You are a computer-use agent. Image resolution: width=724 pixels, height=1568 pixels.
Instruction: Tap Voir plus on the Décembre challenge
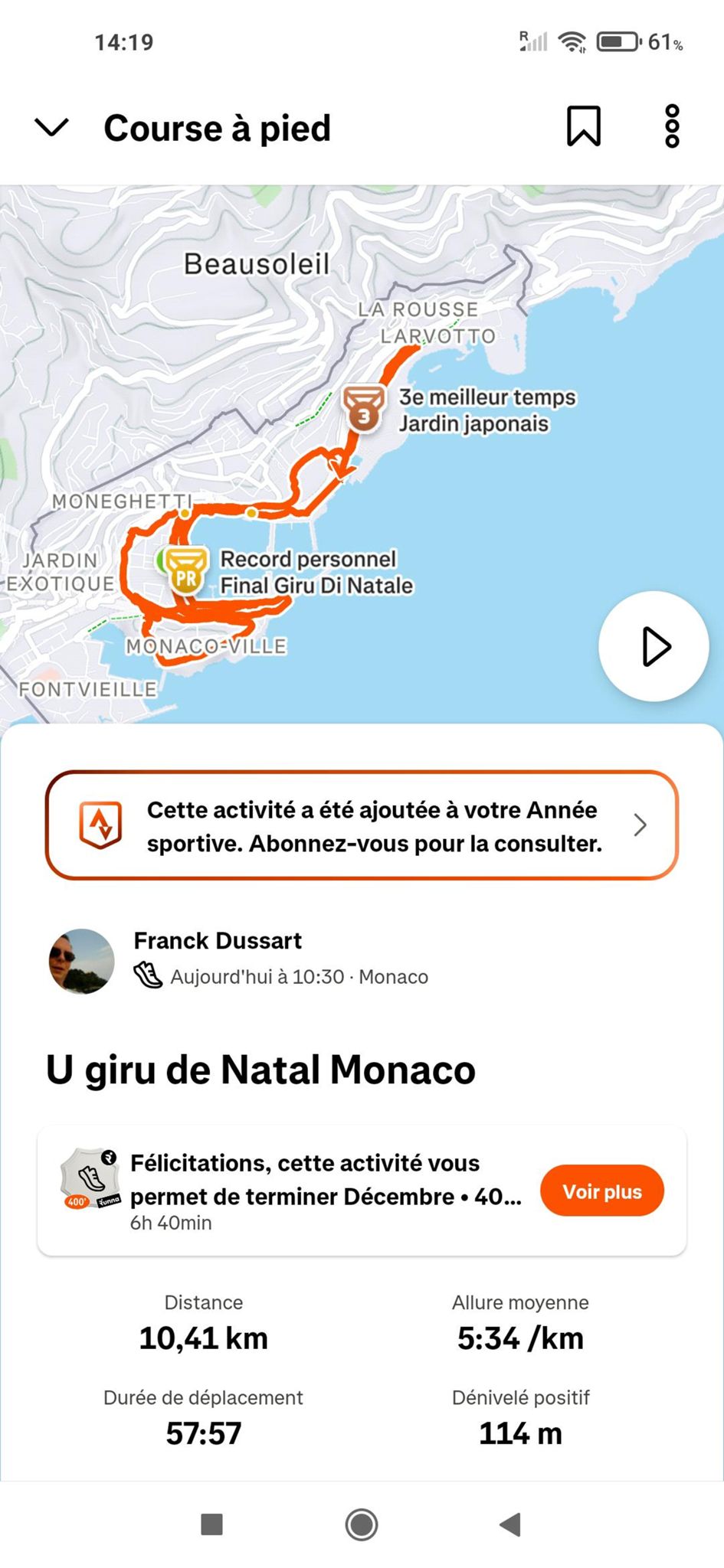(601, 1191)
